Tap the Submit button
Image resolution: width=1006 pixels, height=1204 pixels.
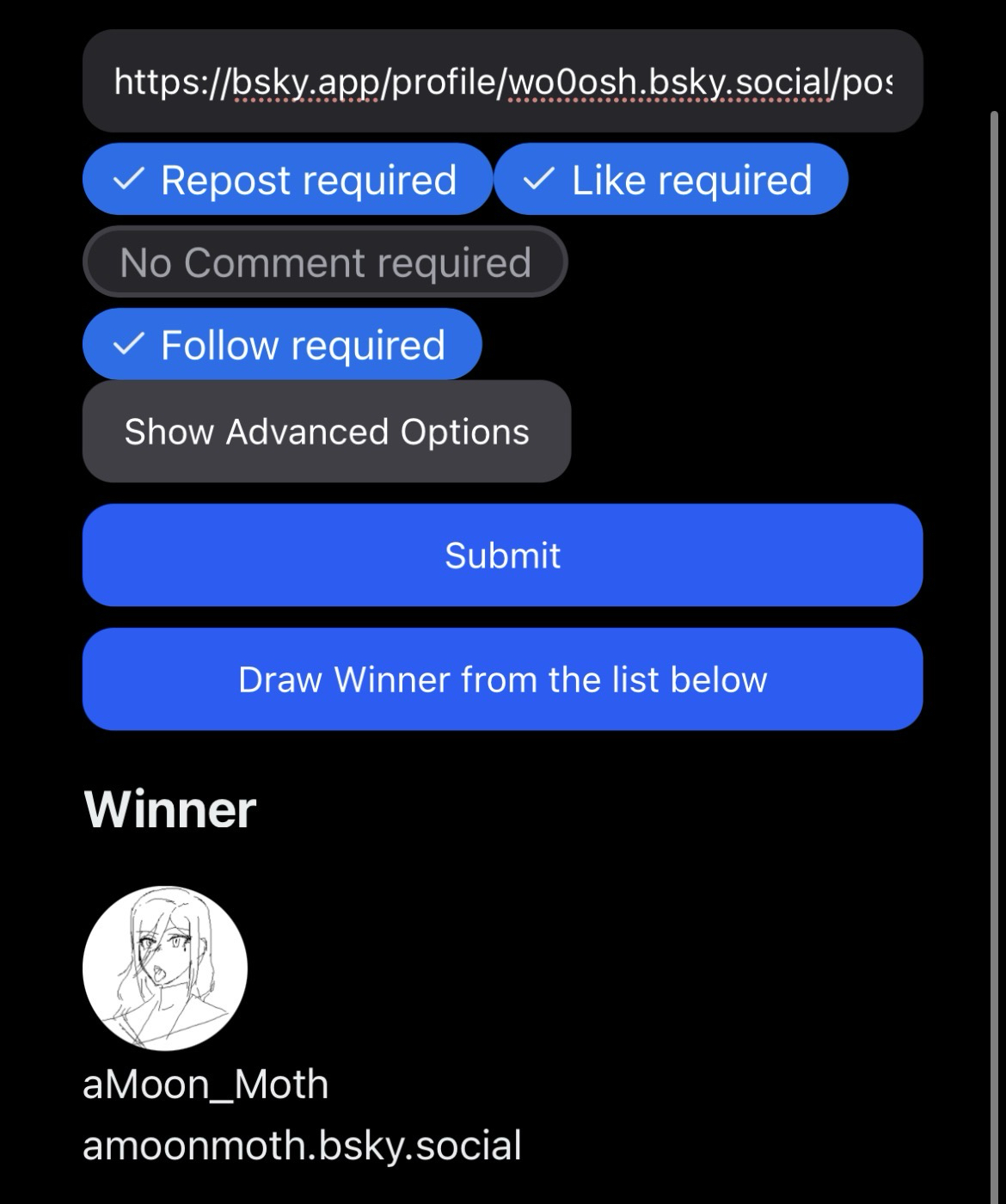click(502, 556)
